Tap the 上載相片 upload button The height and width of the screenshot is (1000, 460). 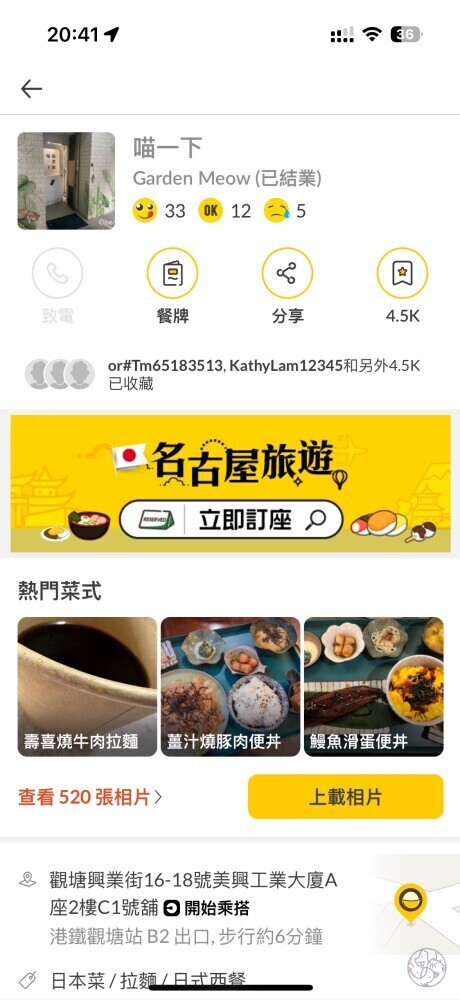pos(345,797)
